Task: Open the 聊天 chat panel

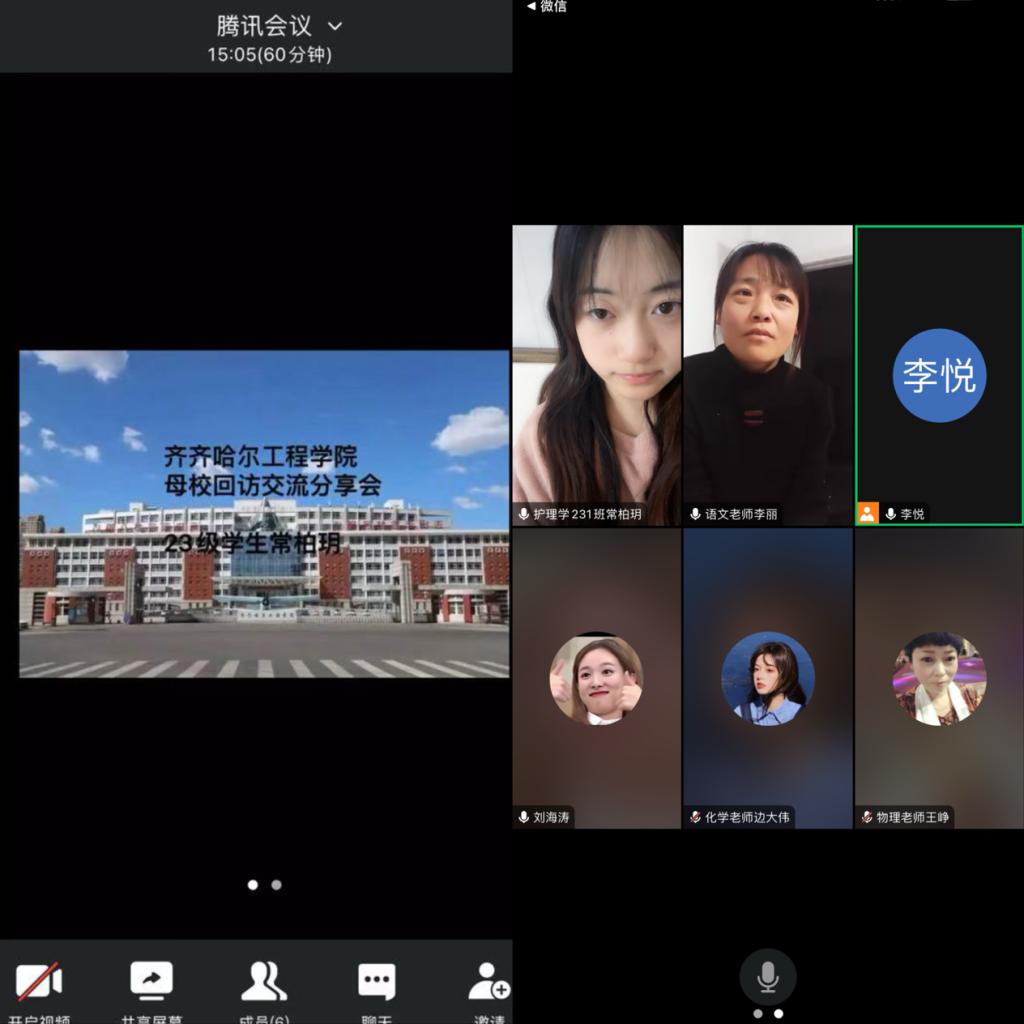Action: [x=377, y=983]
